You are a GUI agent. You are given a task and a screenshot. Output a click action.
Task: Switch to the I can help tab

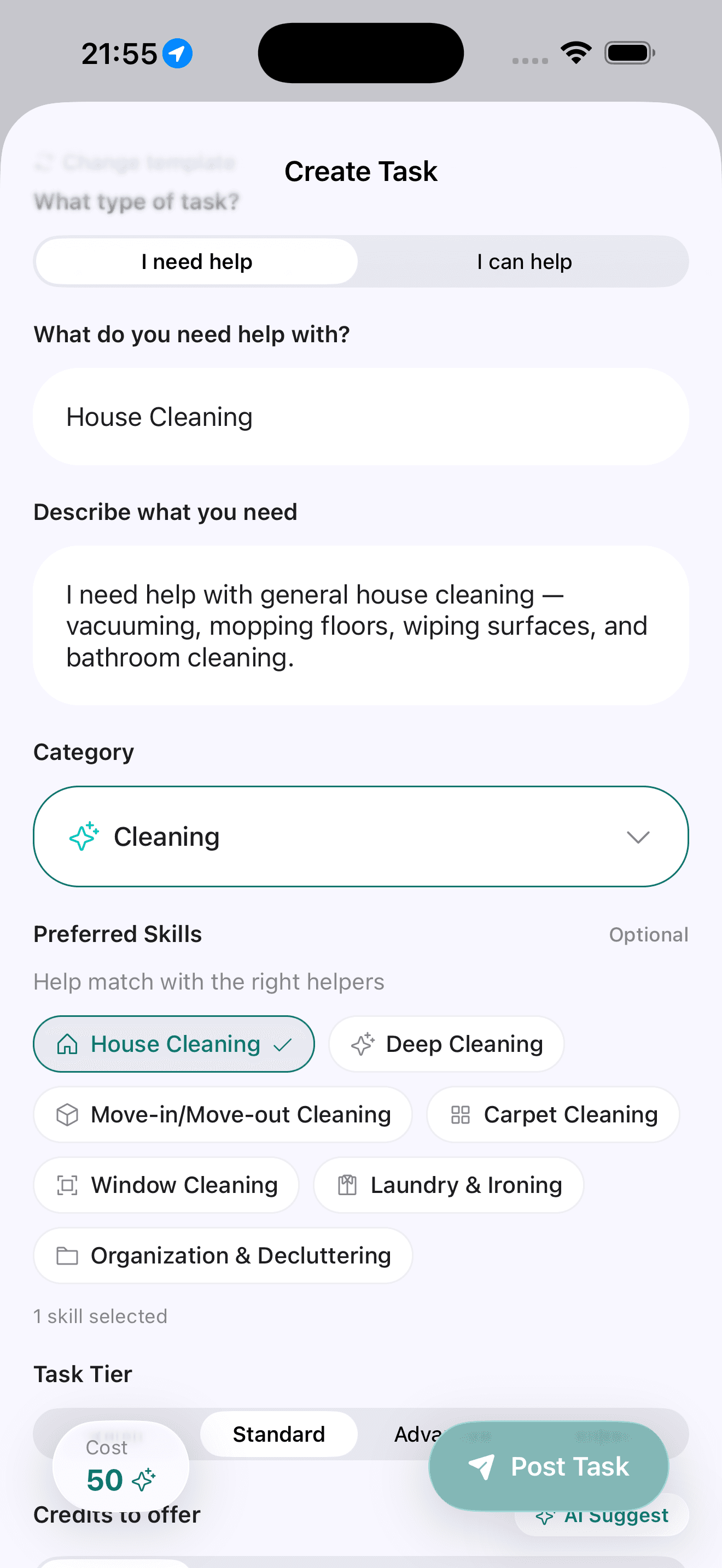click(x=523, y=261)
